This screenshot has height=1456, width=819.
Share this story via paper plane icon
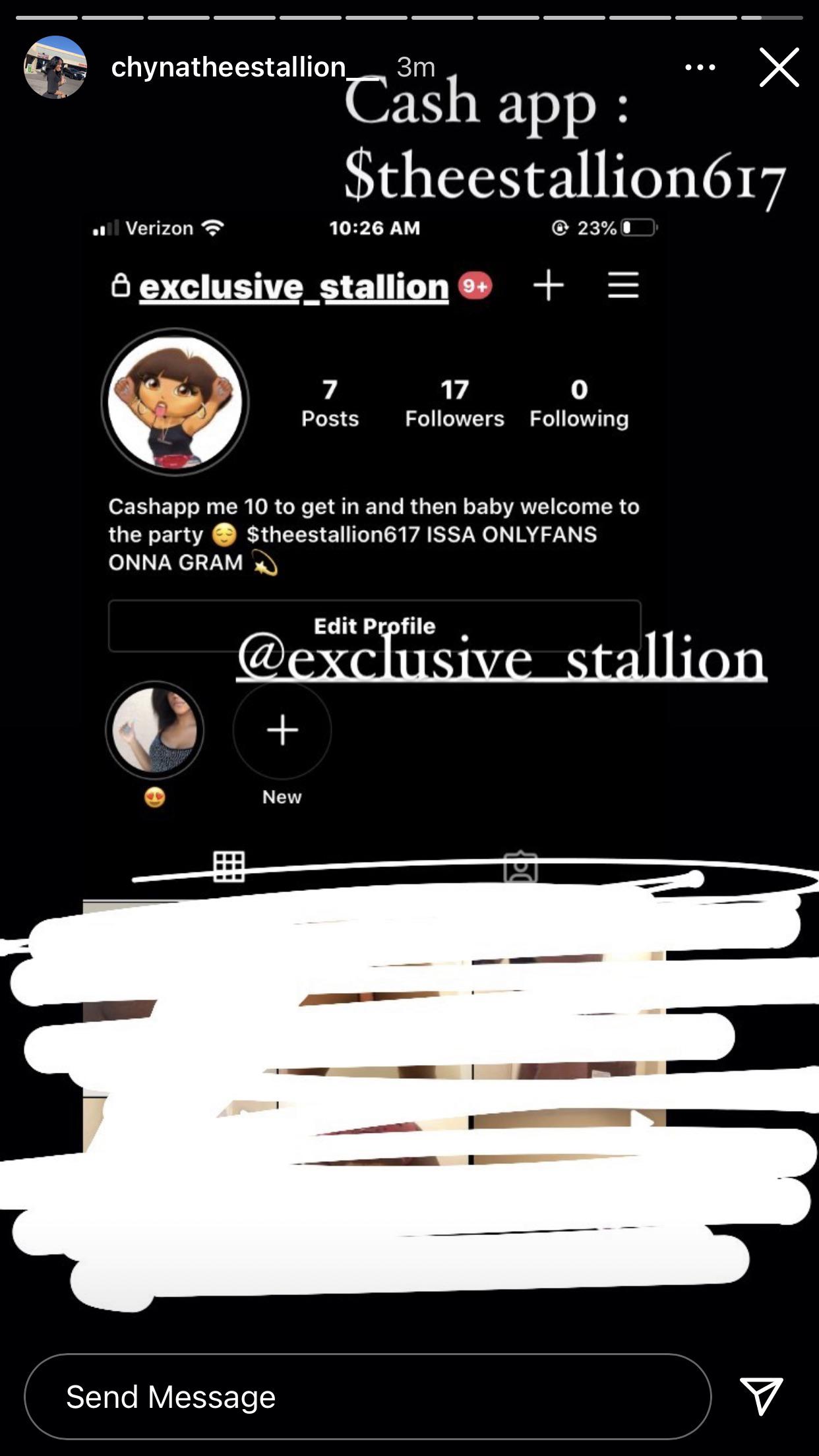[761, 1395]
